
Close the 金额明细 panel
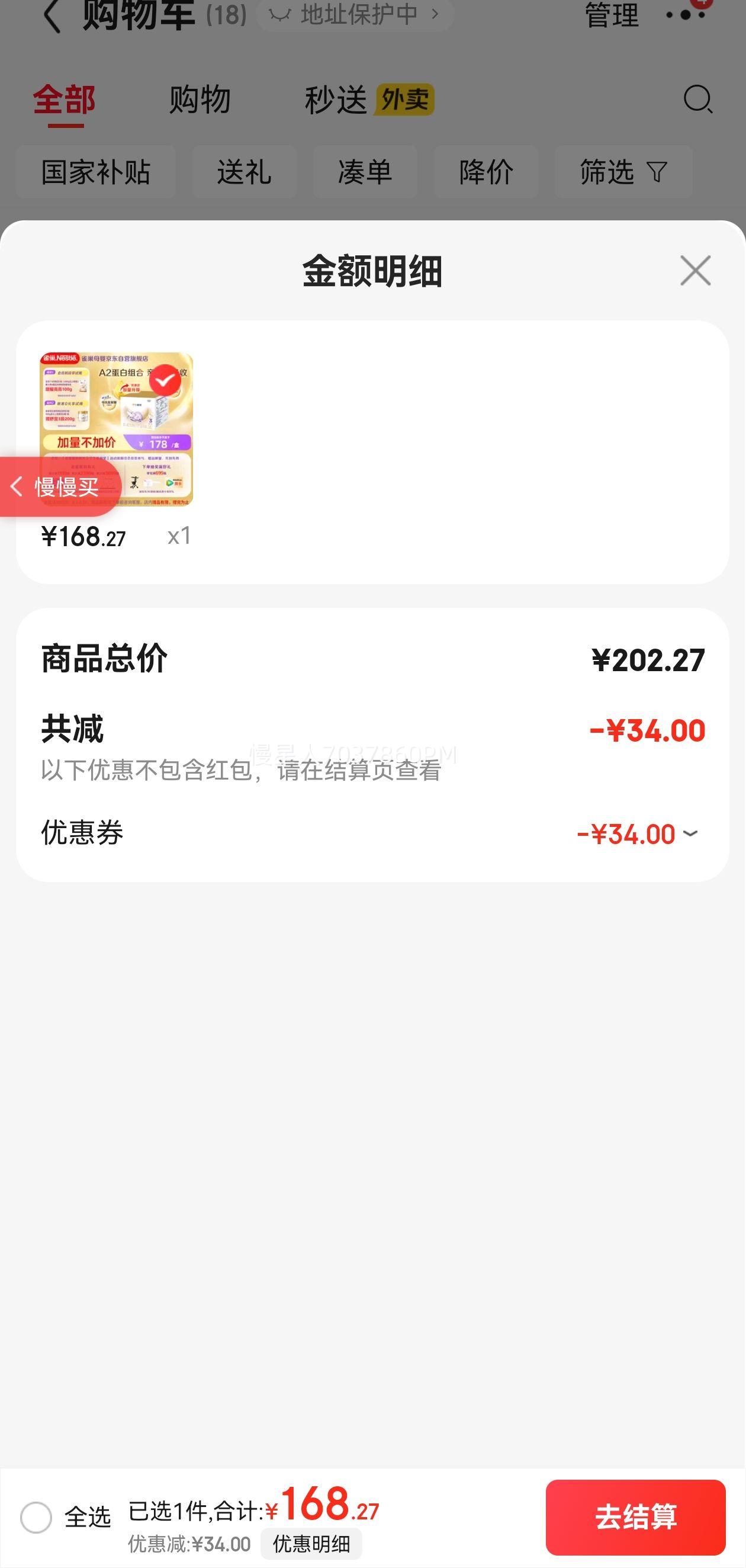pyautogui.click(x=695, y=271)
